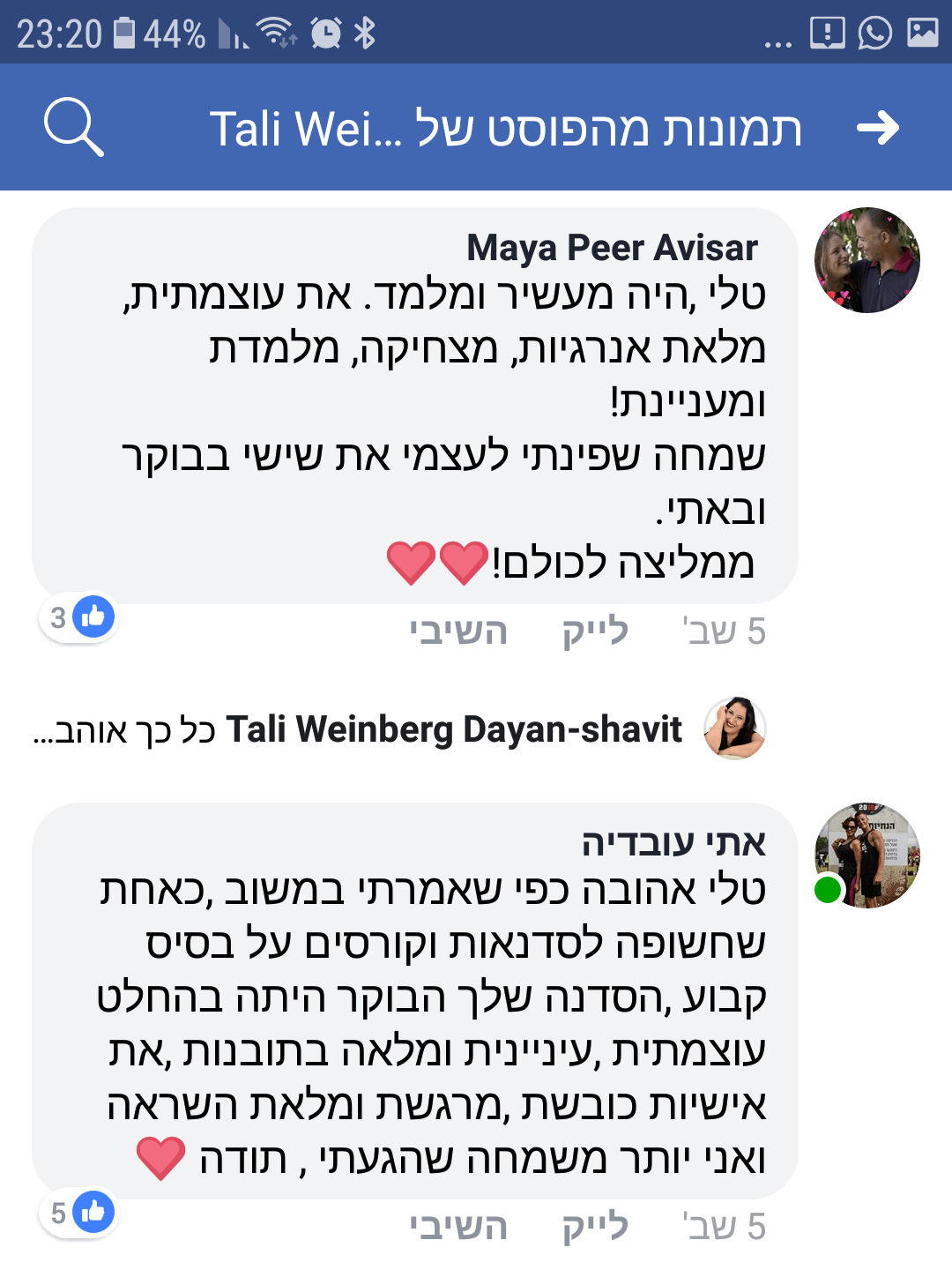The width and height of the screenshot is (952, 1270).
Task: Open אתי עובדיה's profile picture
Action: (x=866, y=855)
